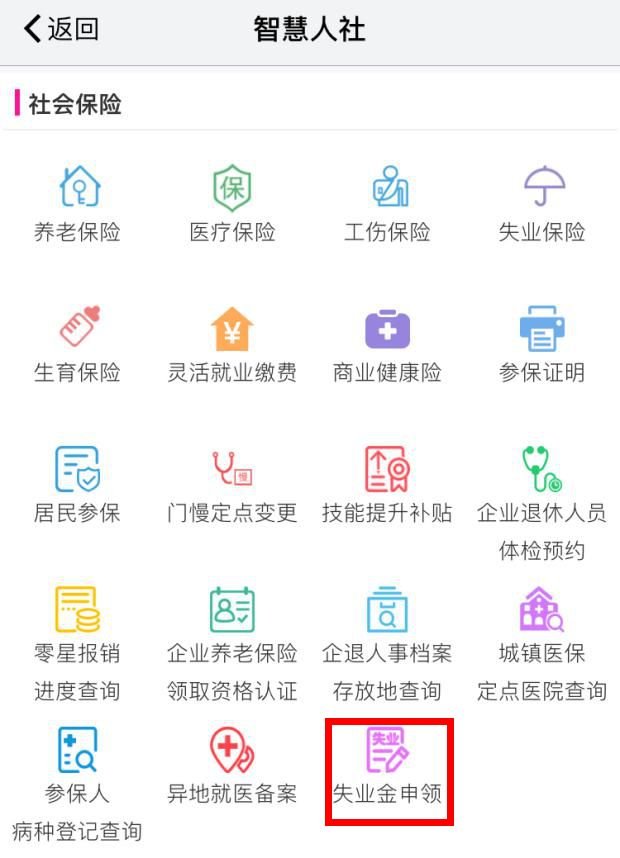Tap the 失业保险 umbrella item

(x=542, y=204)
